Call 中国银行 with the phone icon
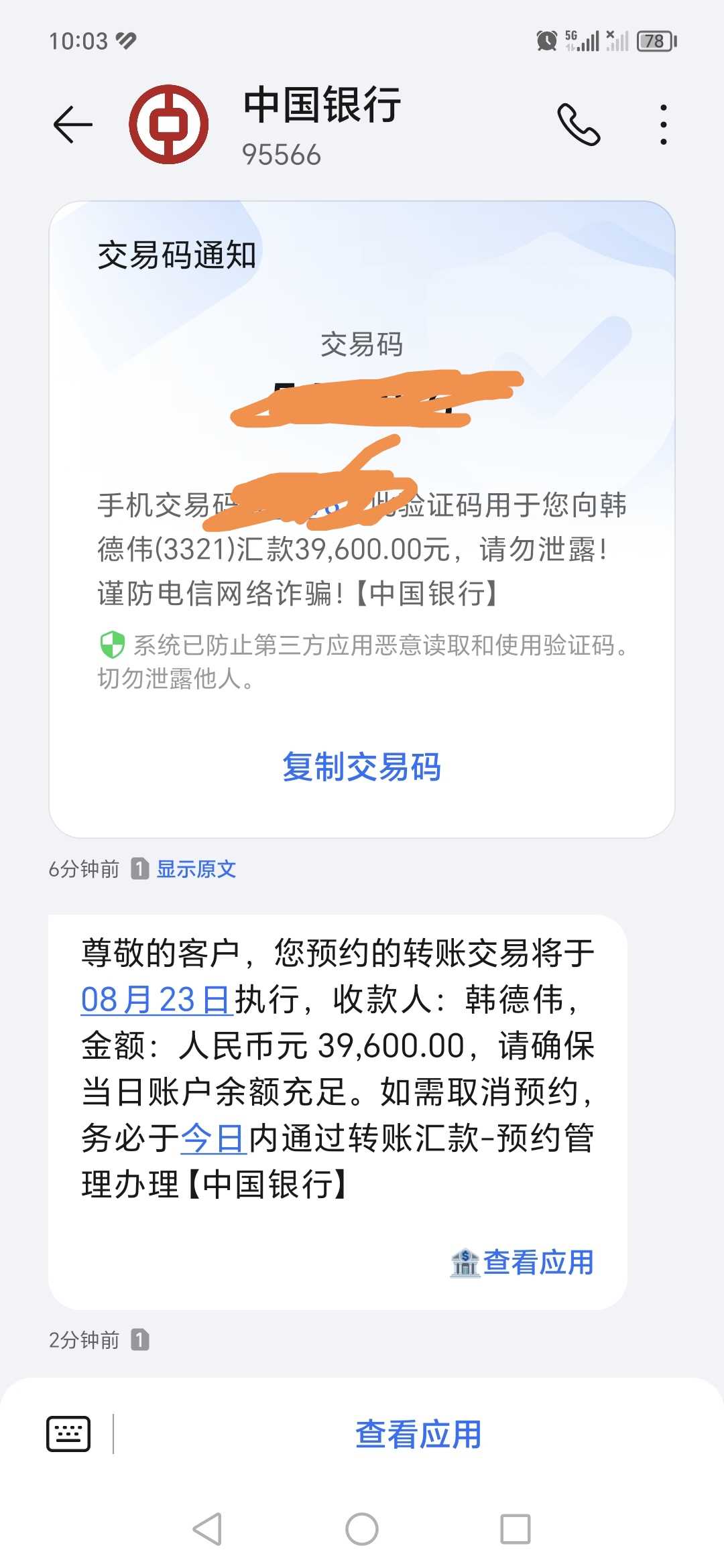 pos(579,125)
